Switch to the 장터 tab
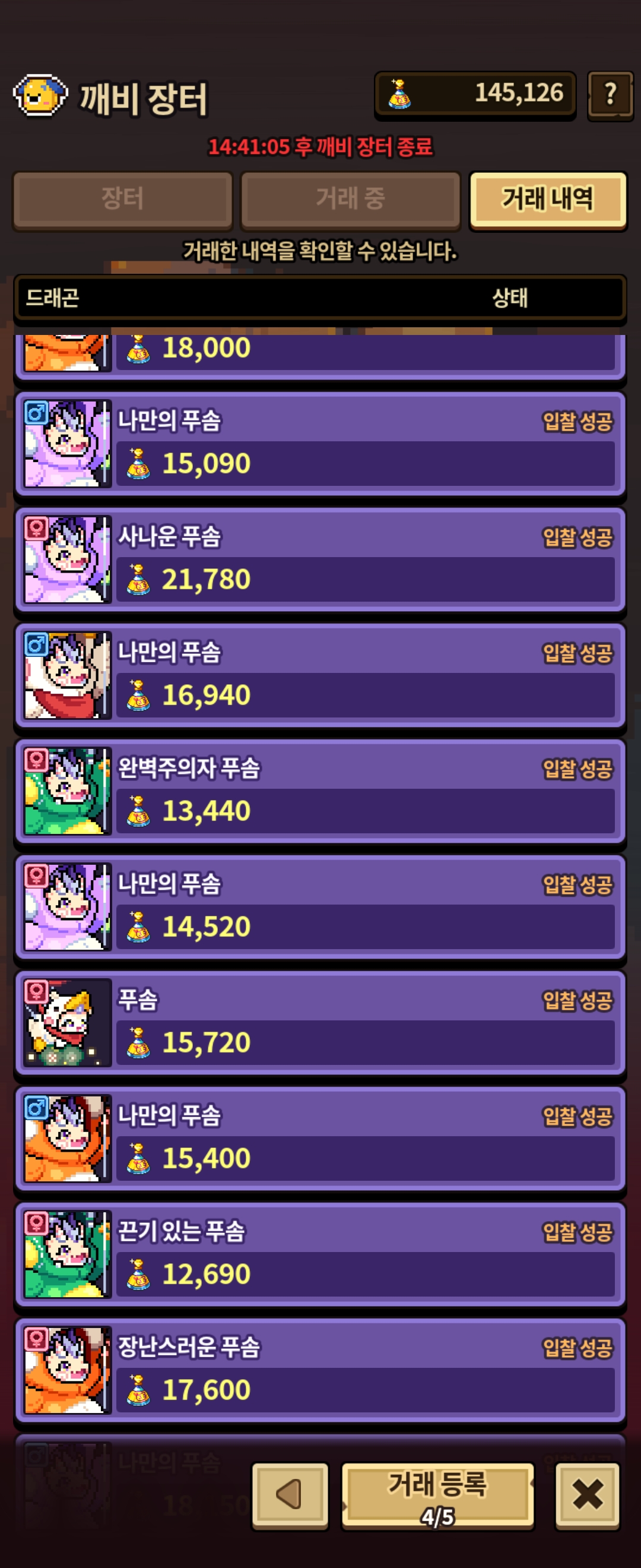Image resolution: width=641 pixels, height=1568 pixels. pyautogui.click(x=122, y=199)
